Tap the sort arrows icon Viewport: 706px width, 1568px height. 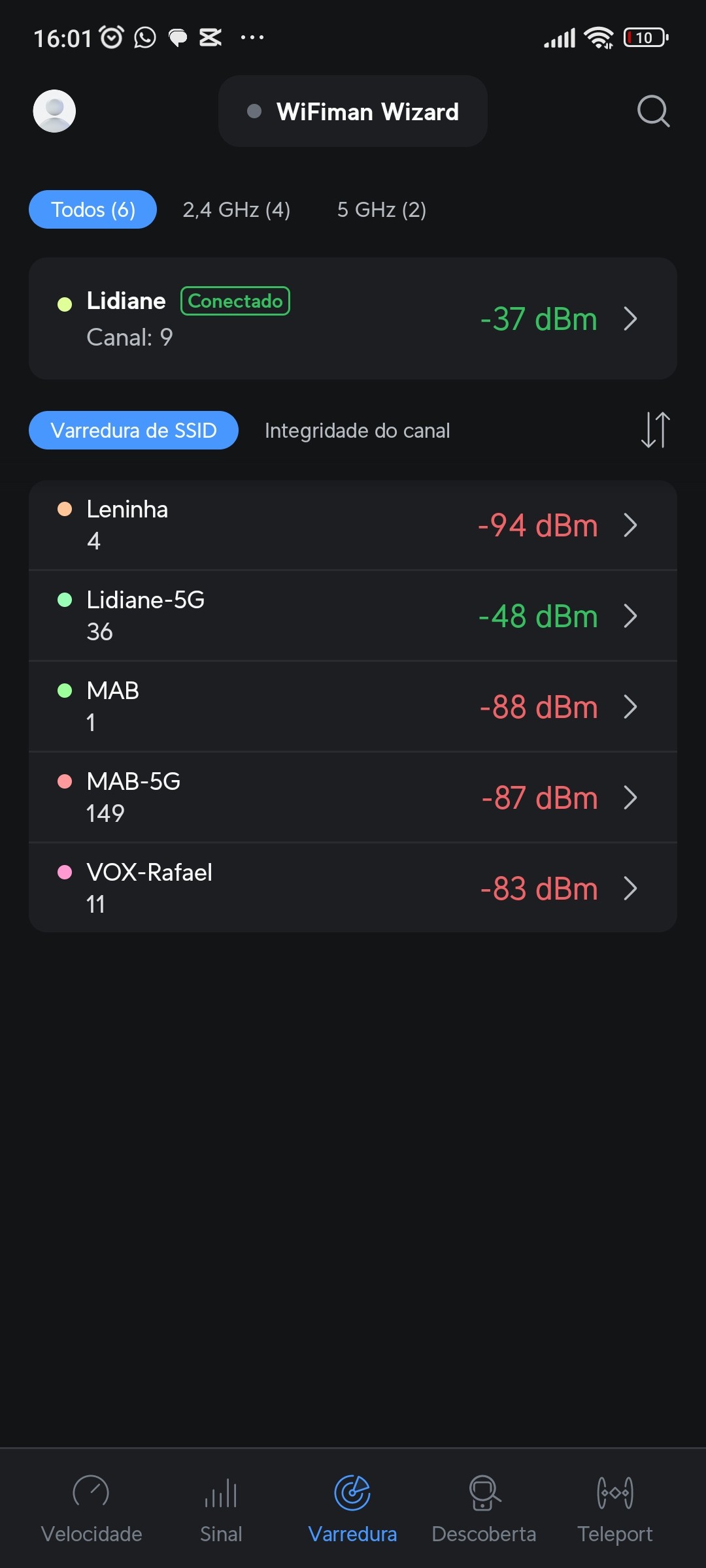click(x=655, y=430)
